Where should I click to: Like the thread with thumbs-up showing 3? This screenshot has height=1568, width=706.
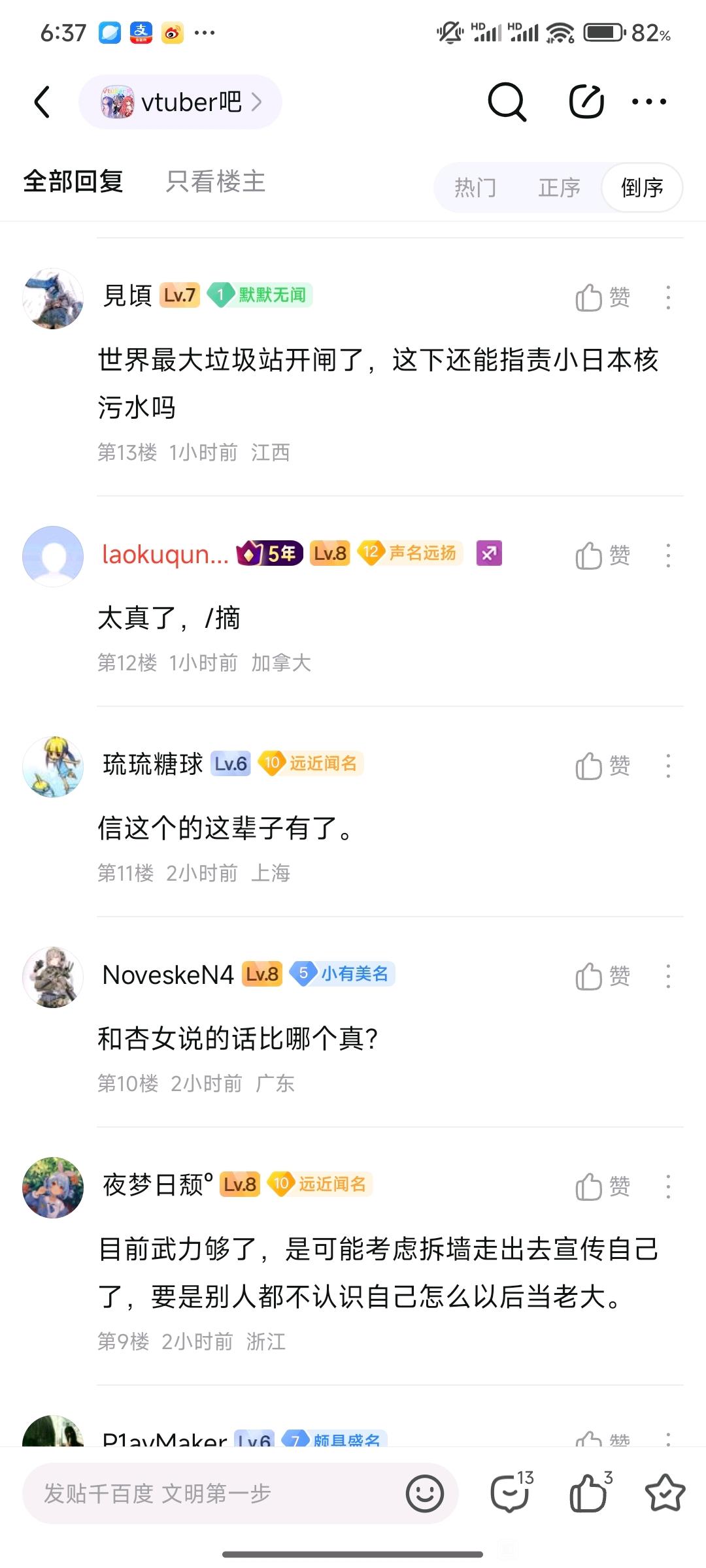pos(591,1492)
